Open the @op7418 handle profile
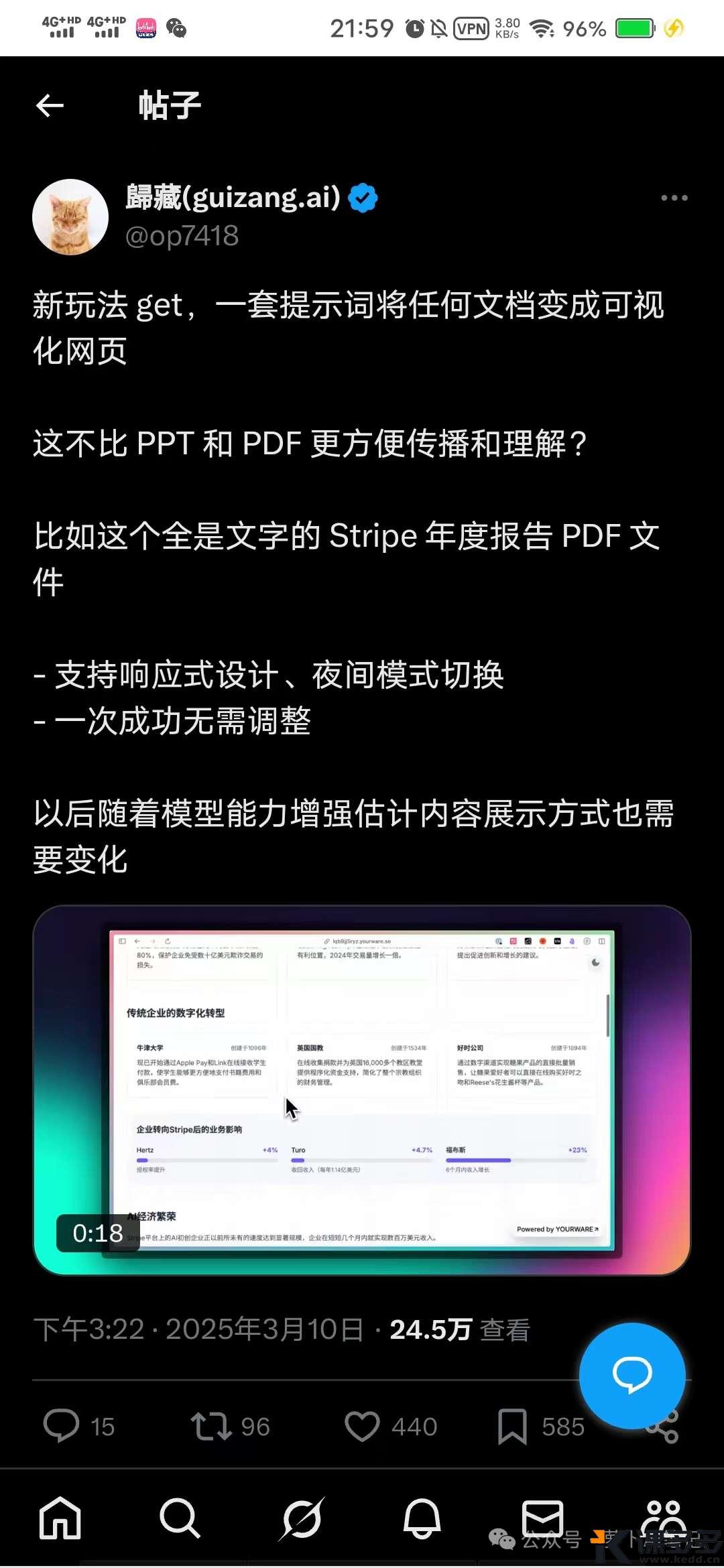This screenshot has width=724, height=1568. click(182, 236)
